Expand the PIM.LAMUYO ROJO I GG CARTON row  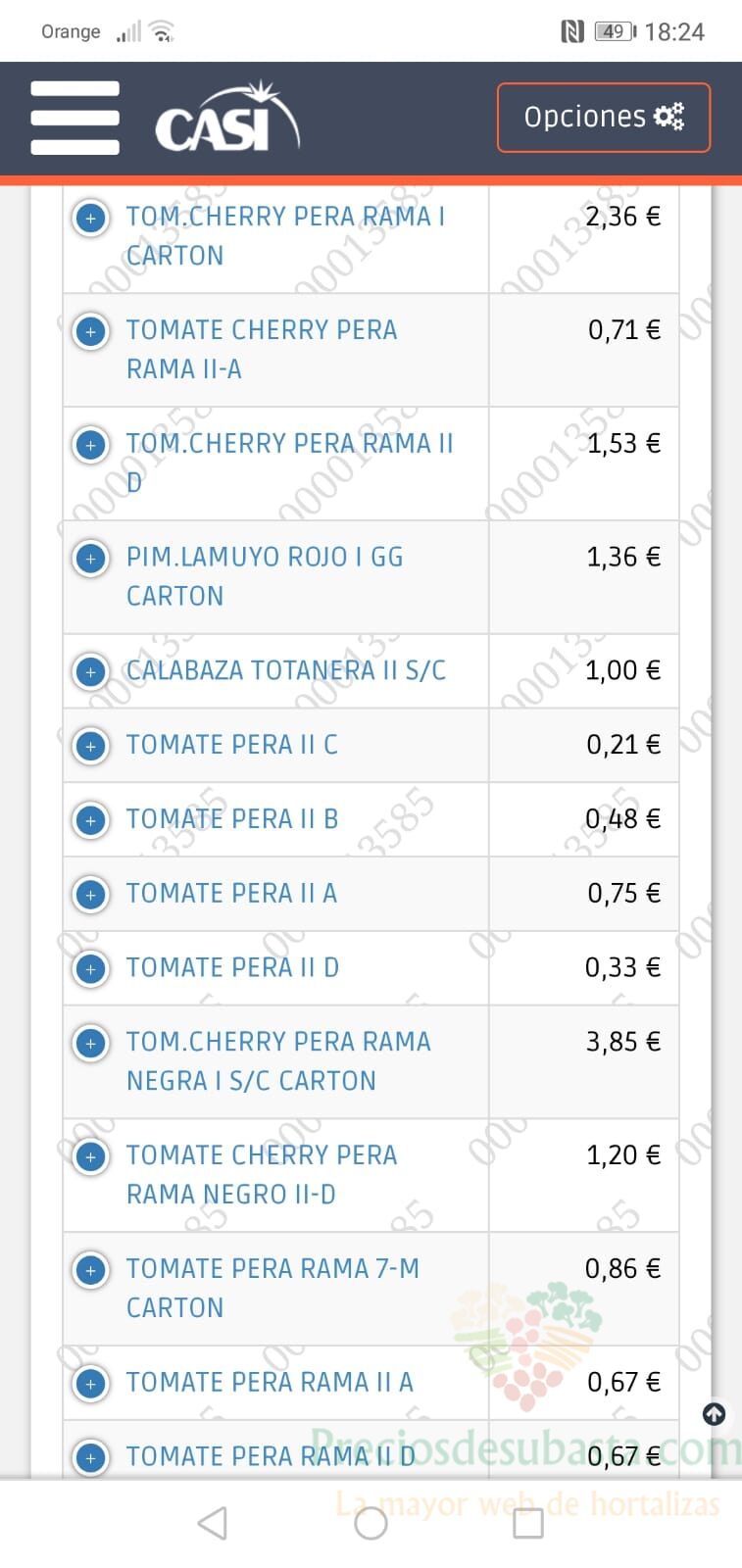pos(91,559)
